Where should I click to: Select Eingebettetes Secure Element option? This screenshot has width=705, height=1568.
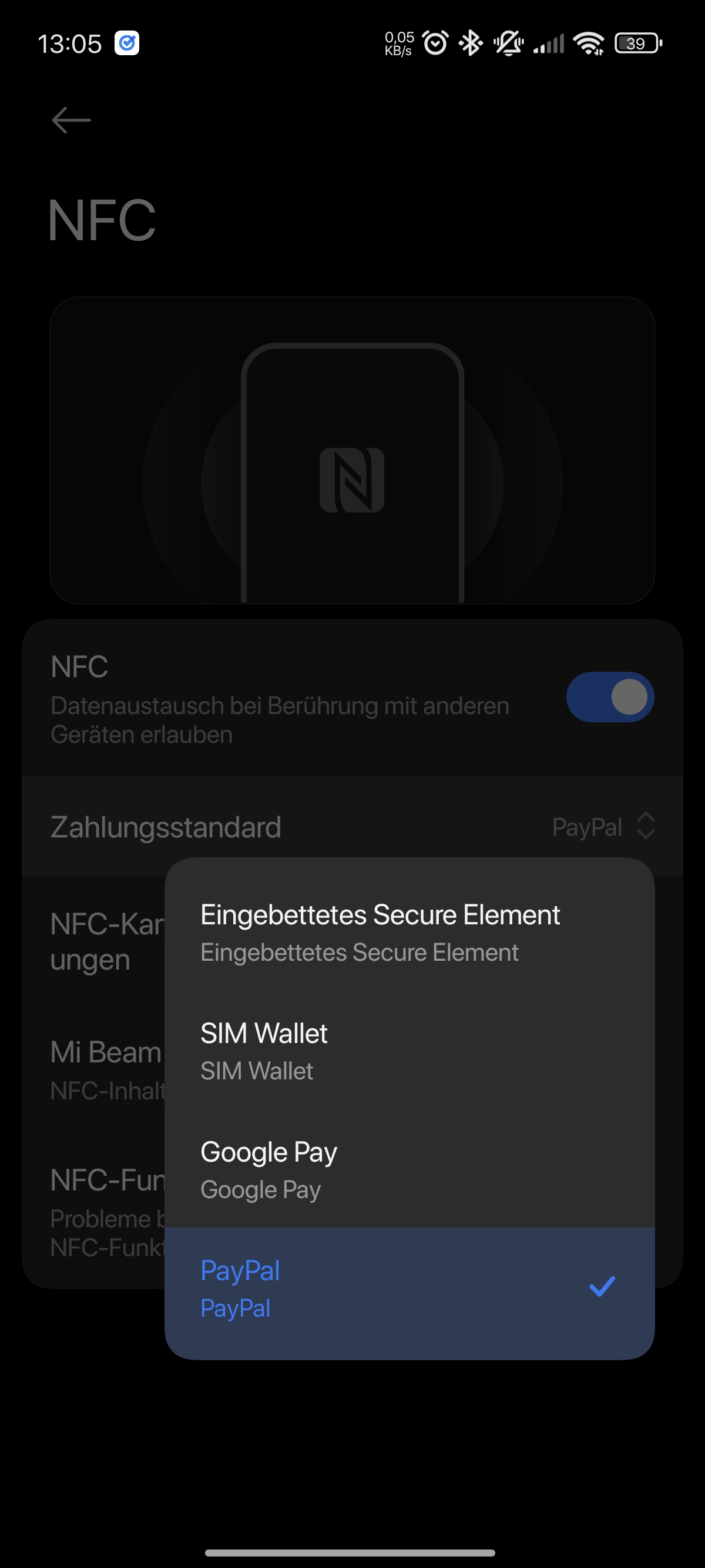(409, 932)
